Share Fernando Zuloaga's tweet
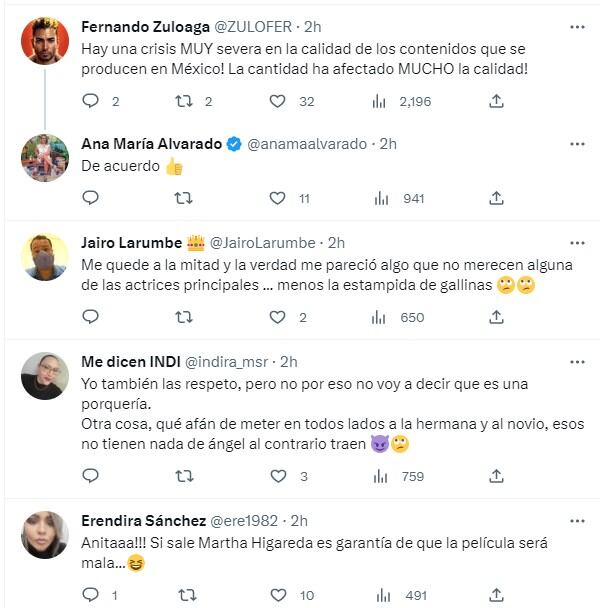 [x=496, y=101]
